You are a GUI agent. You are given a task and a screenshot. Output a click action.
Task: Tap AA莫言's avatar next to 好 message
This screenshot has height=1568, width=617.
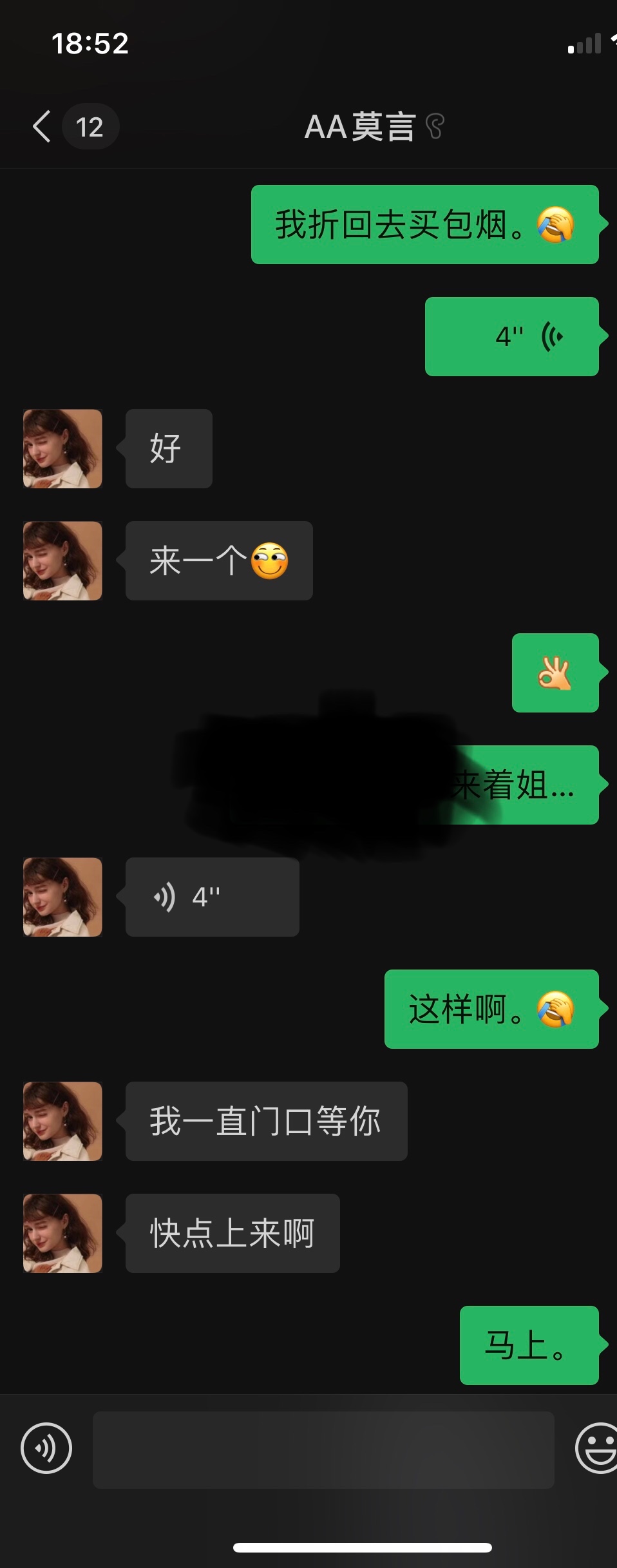coord(62,448)
